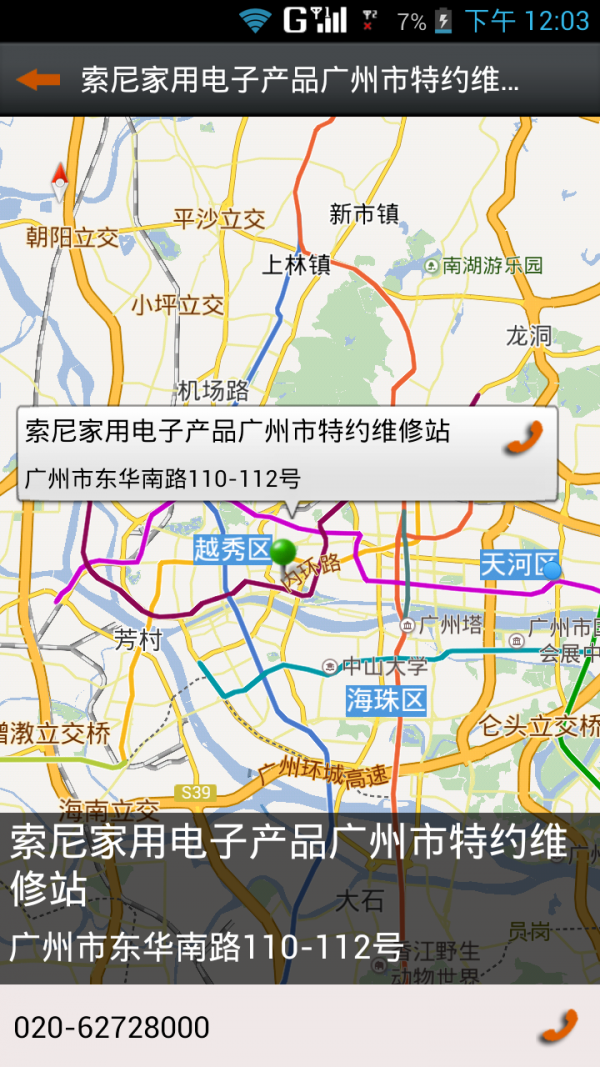Screen dimensions: 600x1067
Task: Call from the map popup phone icon
Action: click(x=522, y=437)
